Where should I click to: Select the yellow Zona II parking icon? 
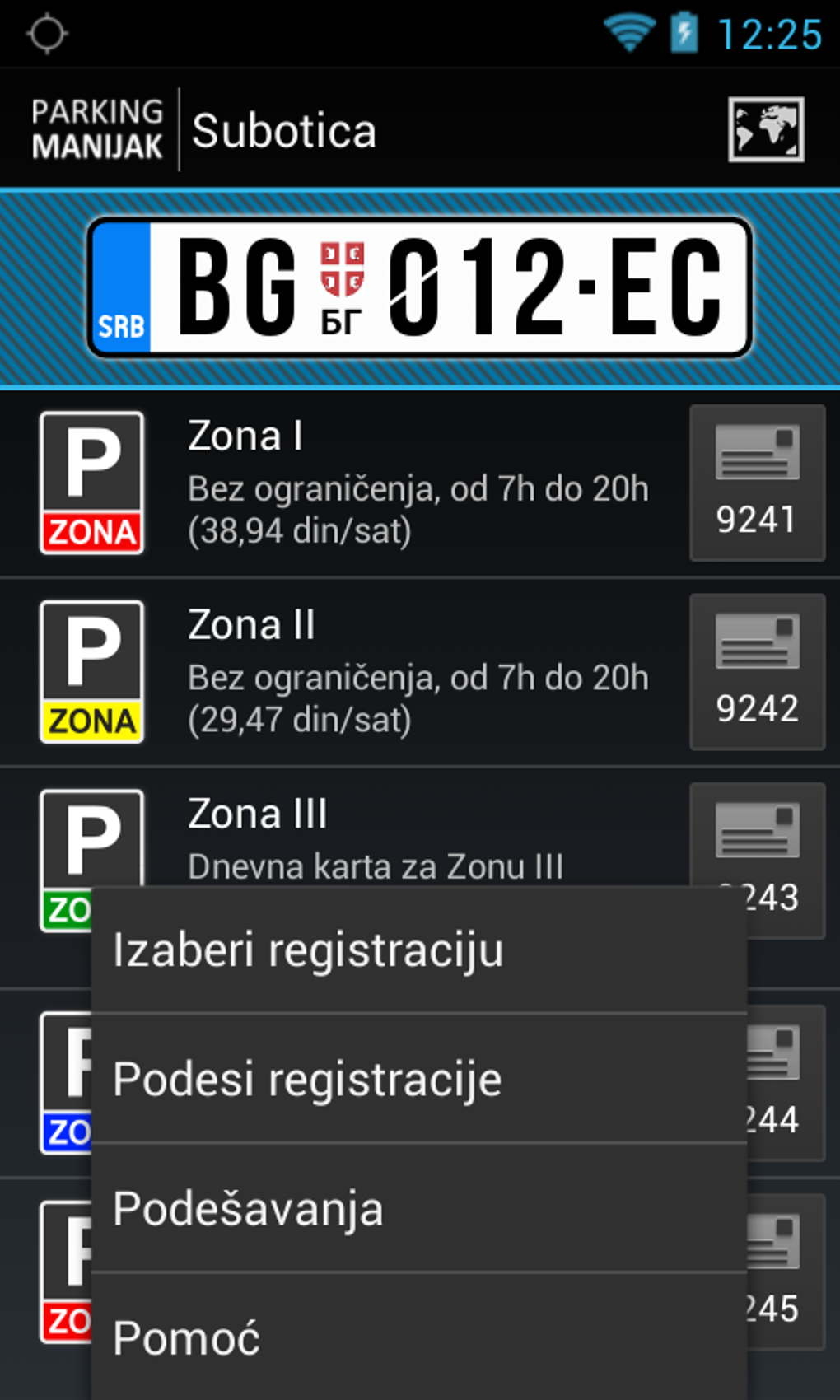[91, 672]
